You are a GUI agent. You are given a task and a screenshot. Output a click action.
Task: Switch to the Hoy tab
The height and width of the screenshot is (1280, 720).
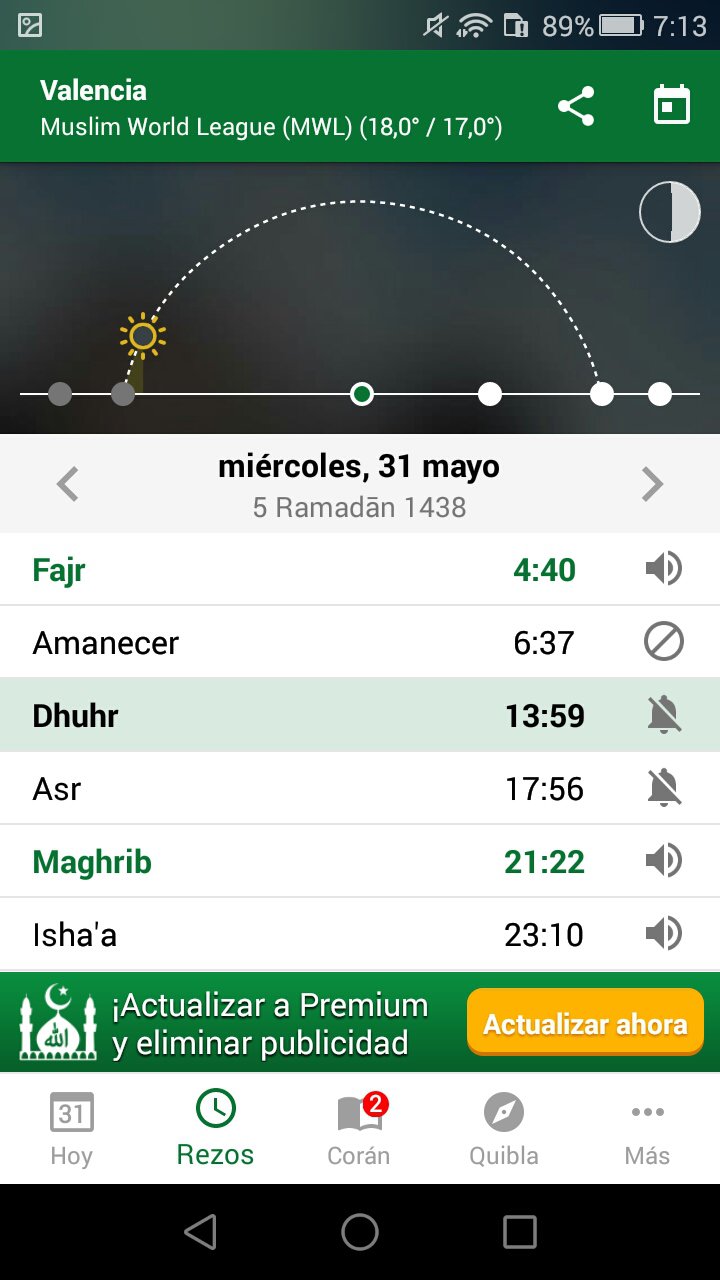point(71,1129)
